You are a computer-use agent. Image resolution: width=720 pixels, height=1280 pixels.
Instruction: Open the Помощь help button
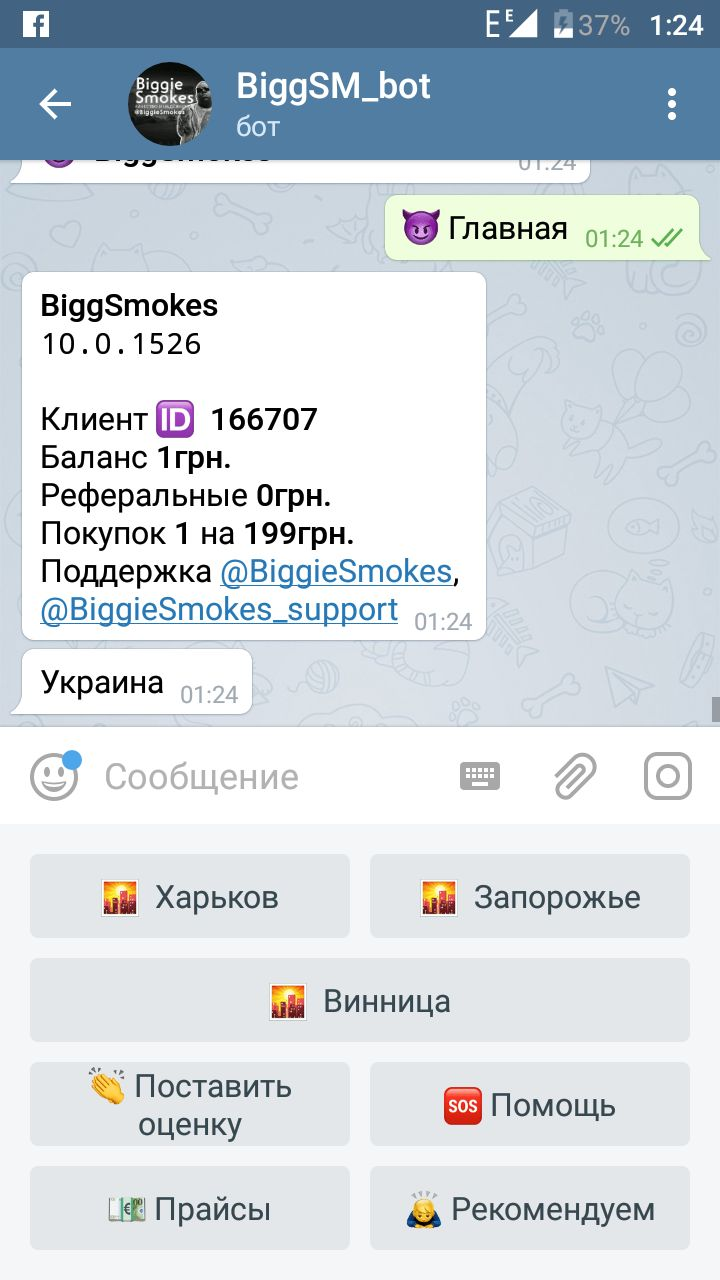tap(530, 1104)
